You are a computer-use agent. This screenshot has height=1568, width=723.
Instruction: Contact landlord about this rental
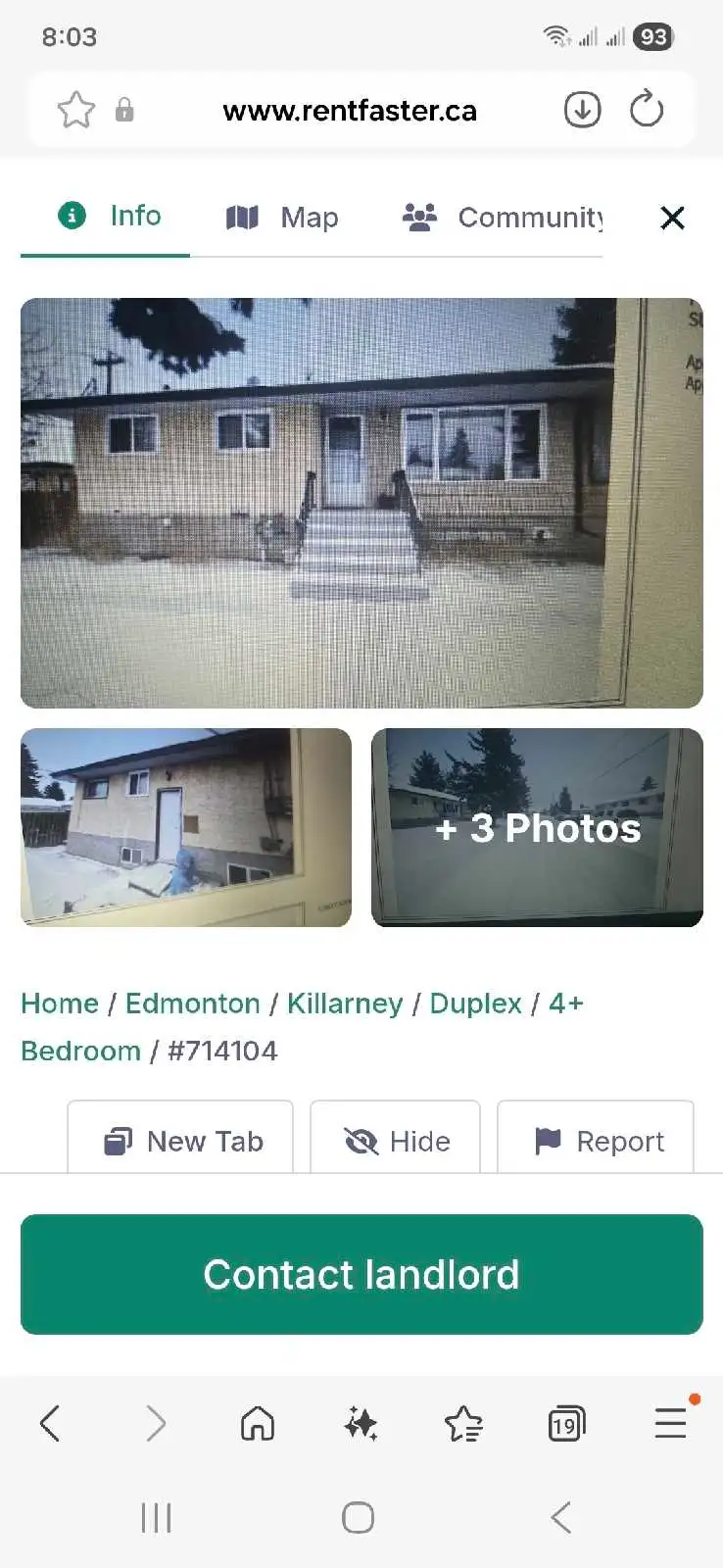(x=361, y=1274)
